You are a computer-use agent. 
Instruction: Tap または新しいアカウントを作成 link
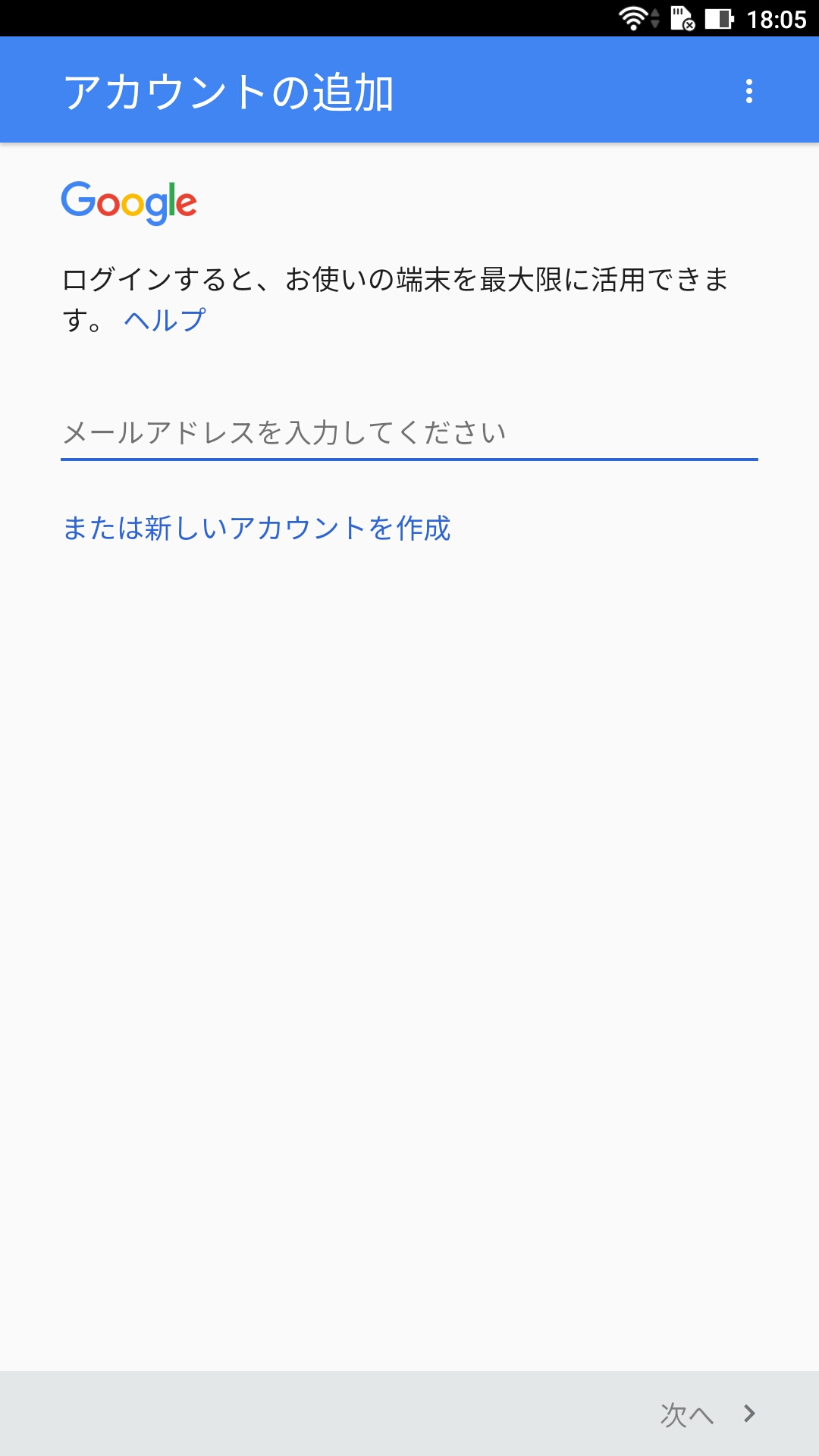(x=256, y=528)
